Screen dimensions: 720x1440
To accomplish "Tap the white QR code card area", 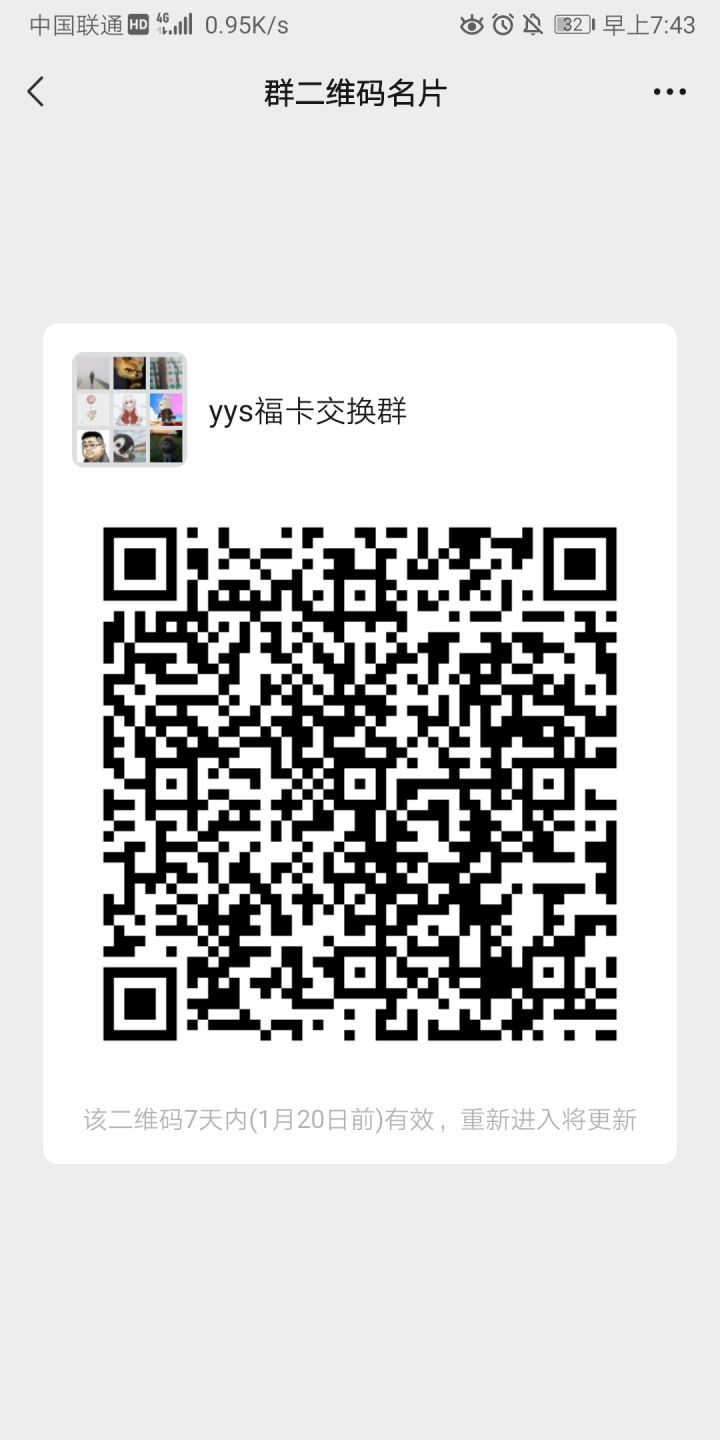I will [x=360, y=745].
